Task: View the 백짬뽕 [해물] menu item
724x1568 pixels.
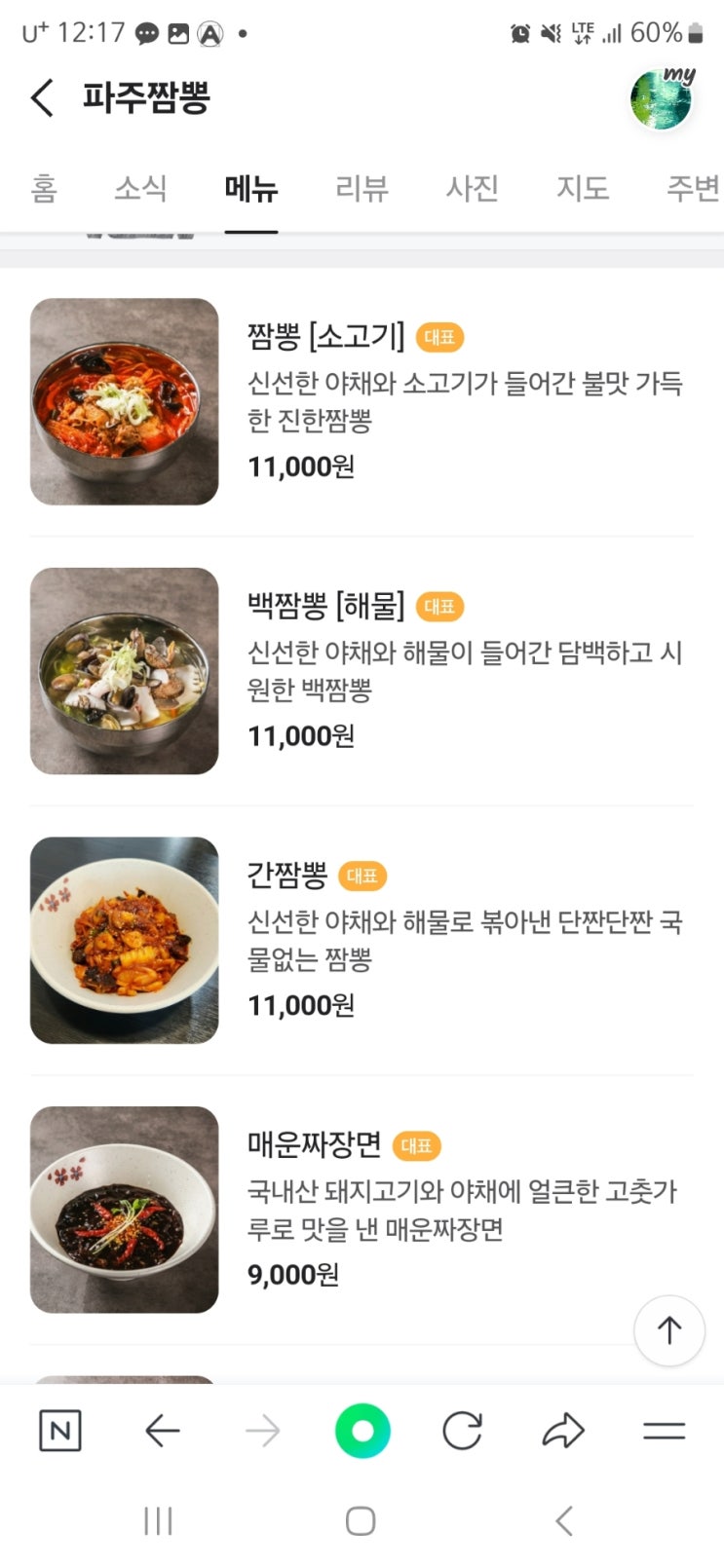Action: pyautogui.click(x=325, y=607)
